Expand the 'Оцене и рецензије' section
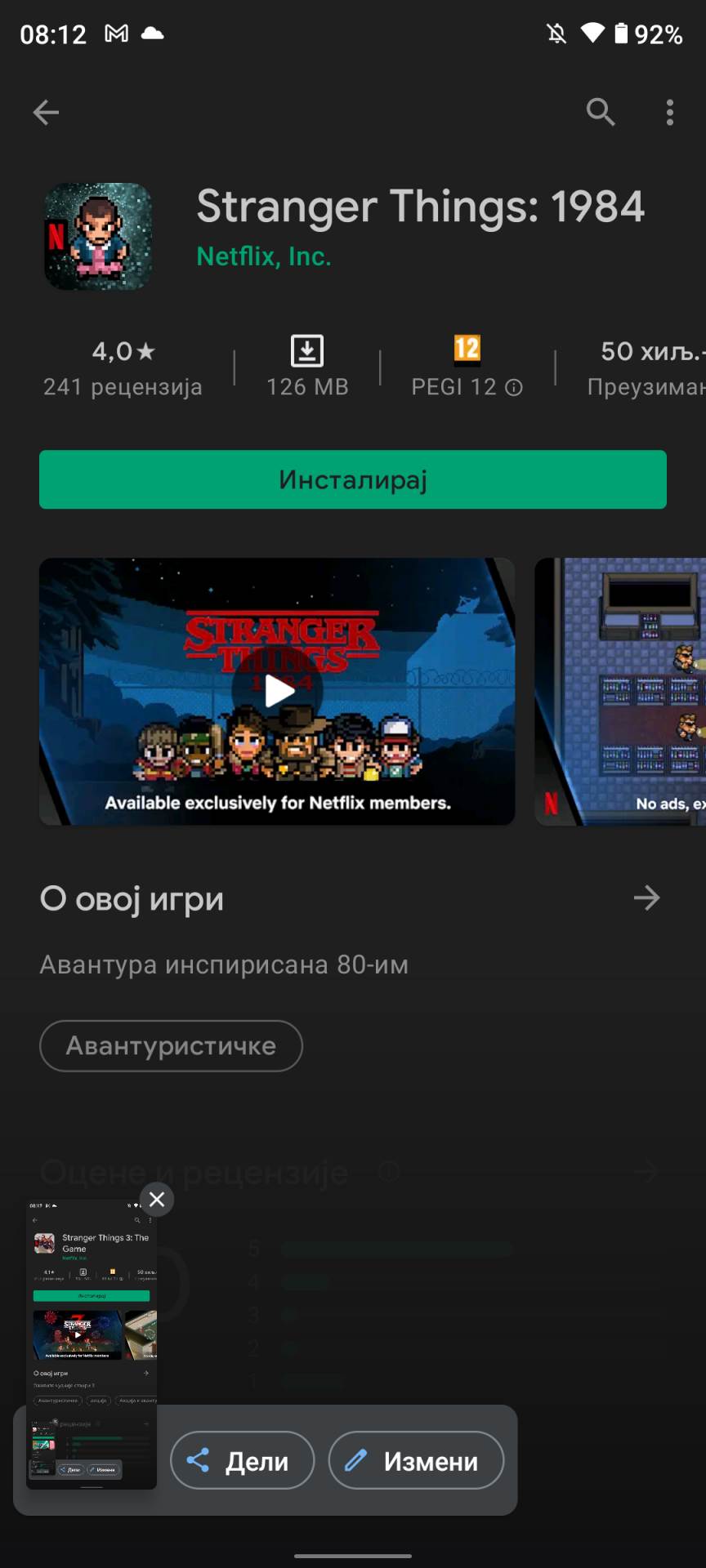 click(646, 1171)
